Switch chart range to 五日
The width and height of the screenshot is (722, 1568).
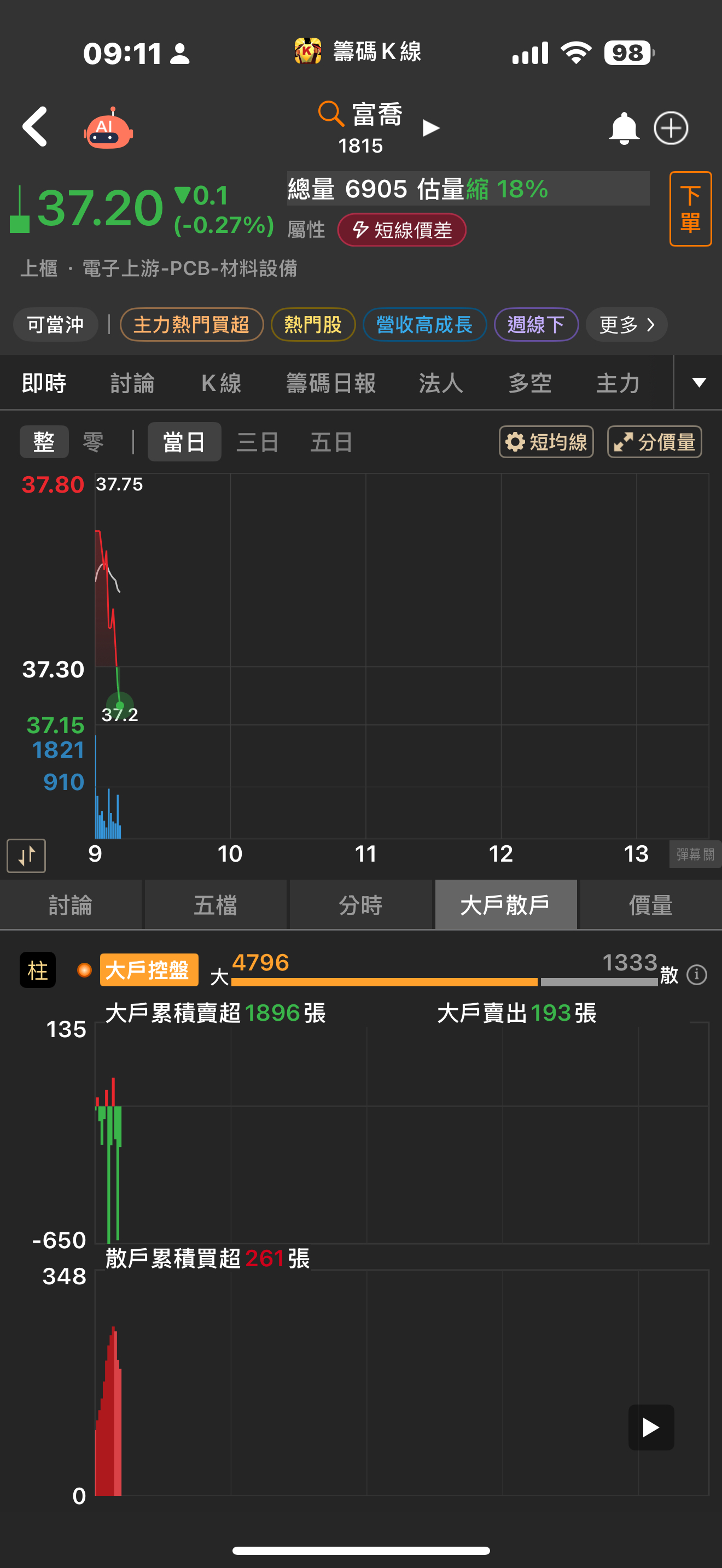coord(331,442)
